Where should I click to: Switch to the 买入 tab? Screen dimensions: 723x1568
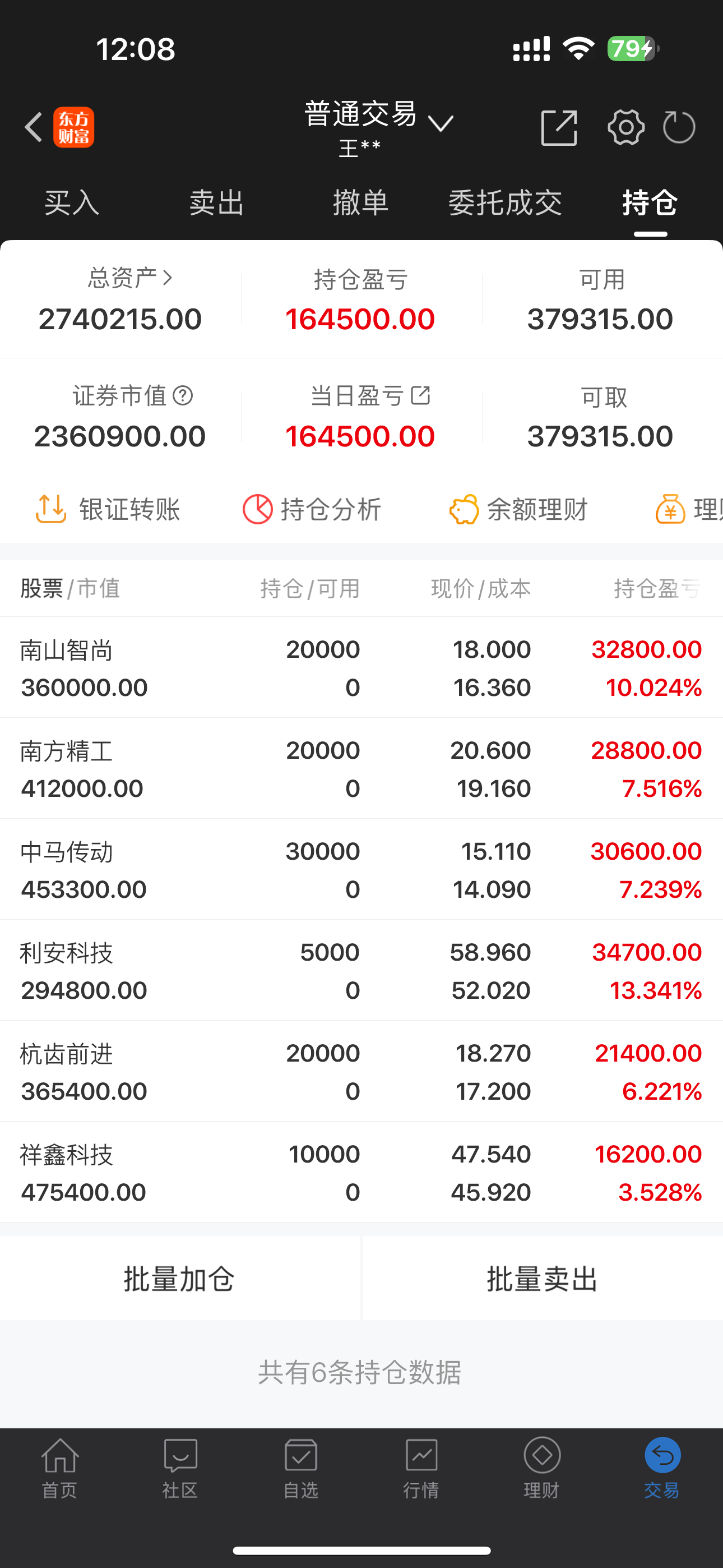(x=72, y=202)
